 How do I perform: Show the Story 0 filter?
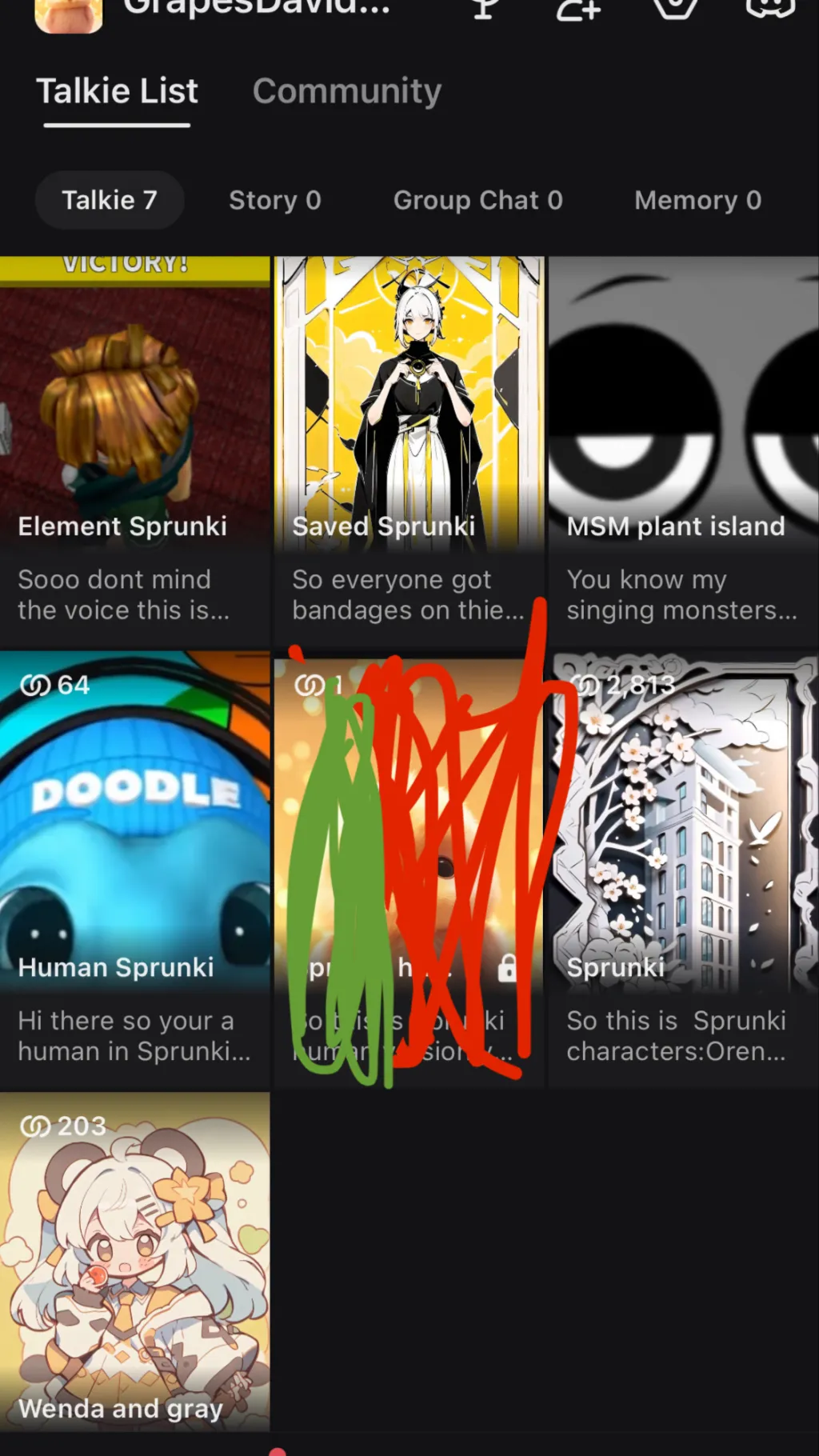274,200
